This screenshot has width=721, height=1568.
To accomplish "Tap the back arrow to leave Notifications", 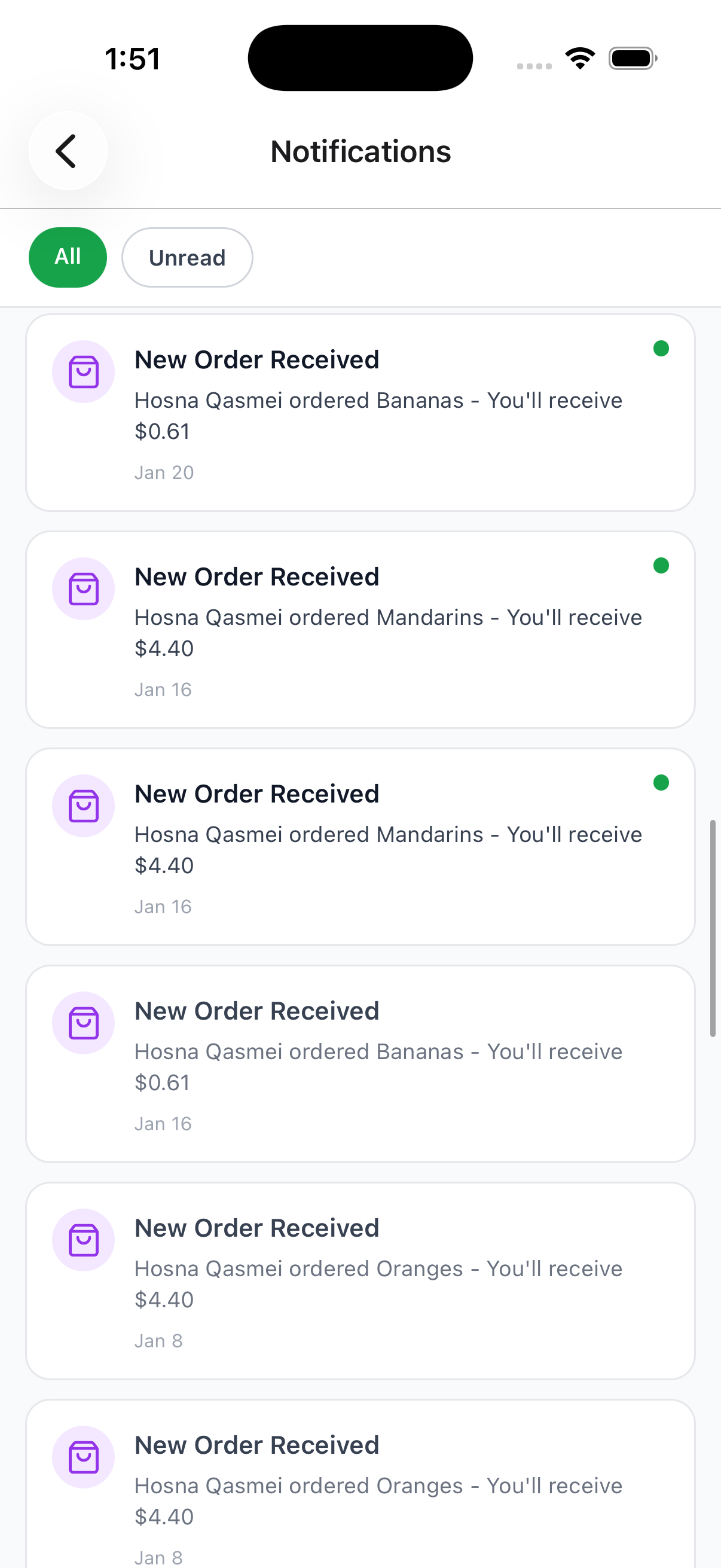I will point(68,150).
